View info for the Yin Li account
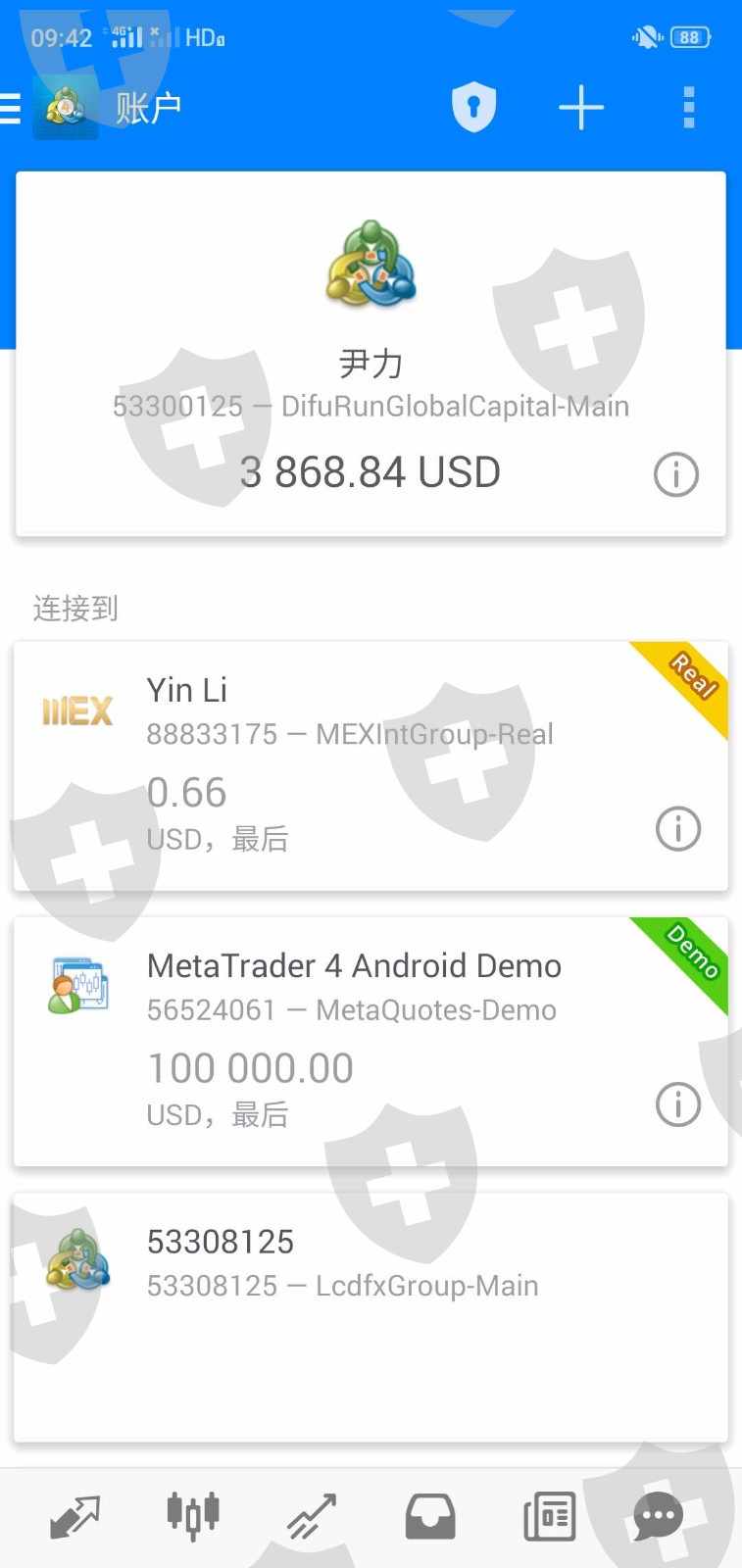Viewport: 742px width, 1568px height. [x=678, y=829]
